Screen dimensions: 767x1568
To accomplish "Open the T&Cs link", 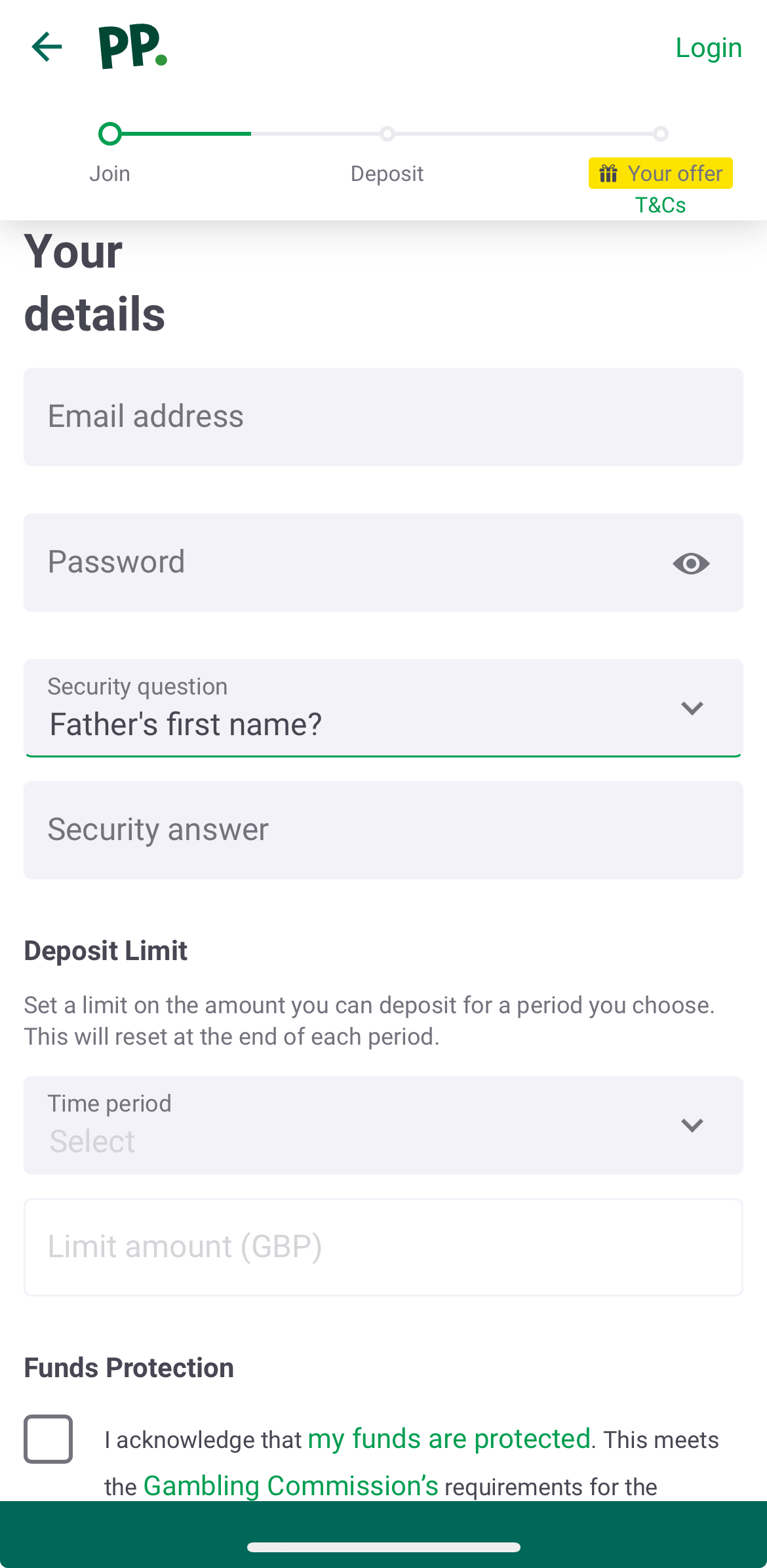I will (x=659, y=205).
